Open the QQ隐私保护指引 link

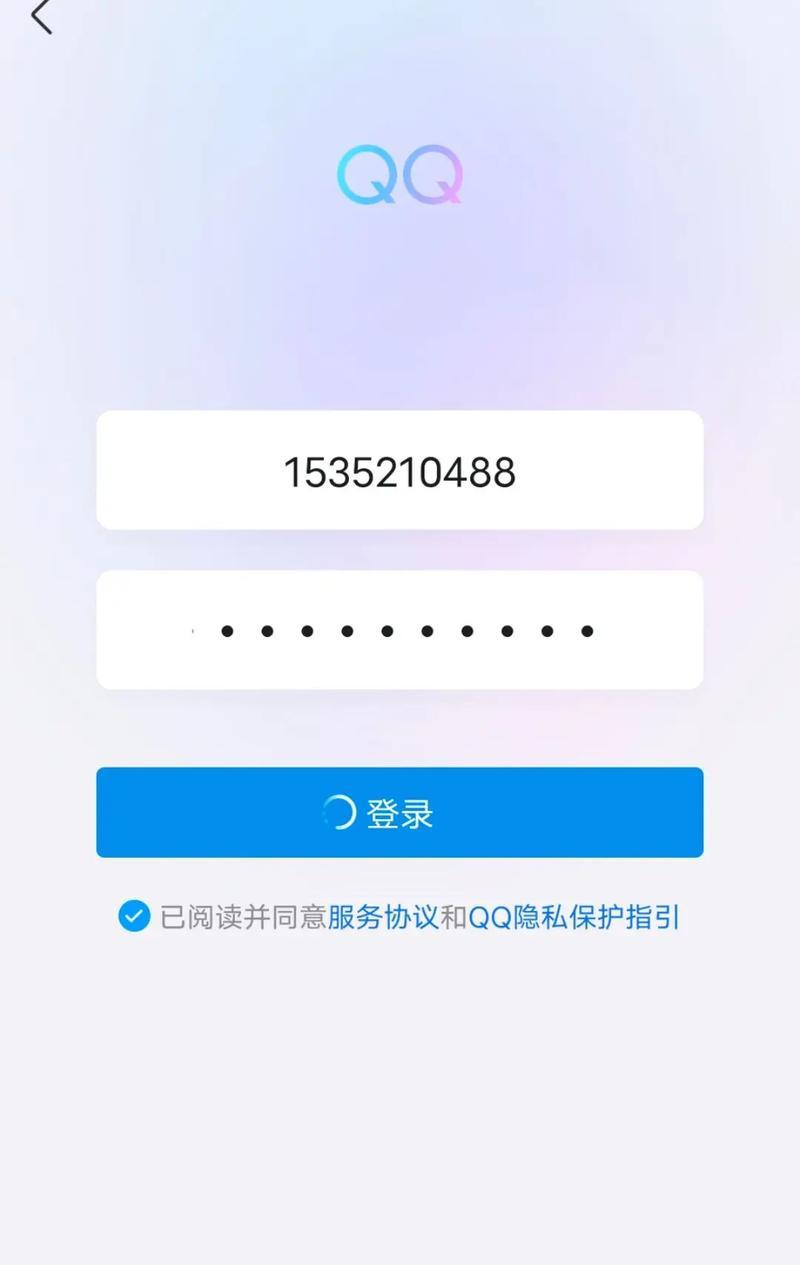coord(574,917)
